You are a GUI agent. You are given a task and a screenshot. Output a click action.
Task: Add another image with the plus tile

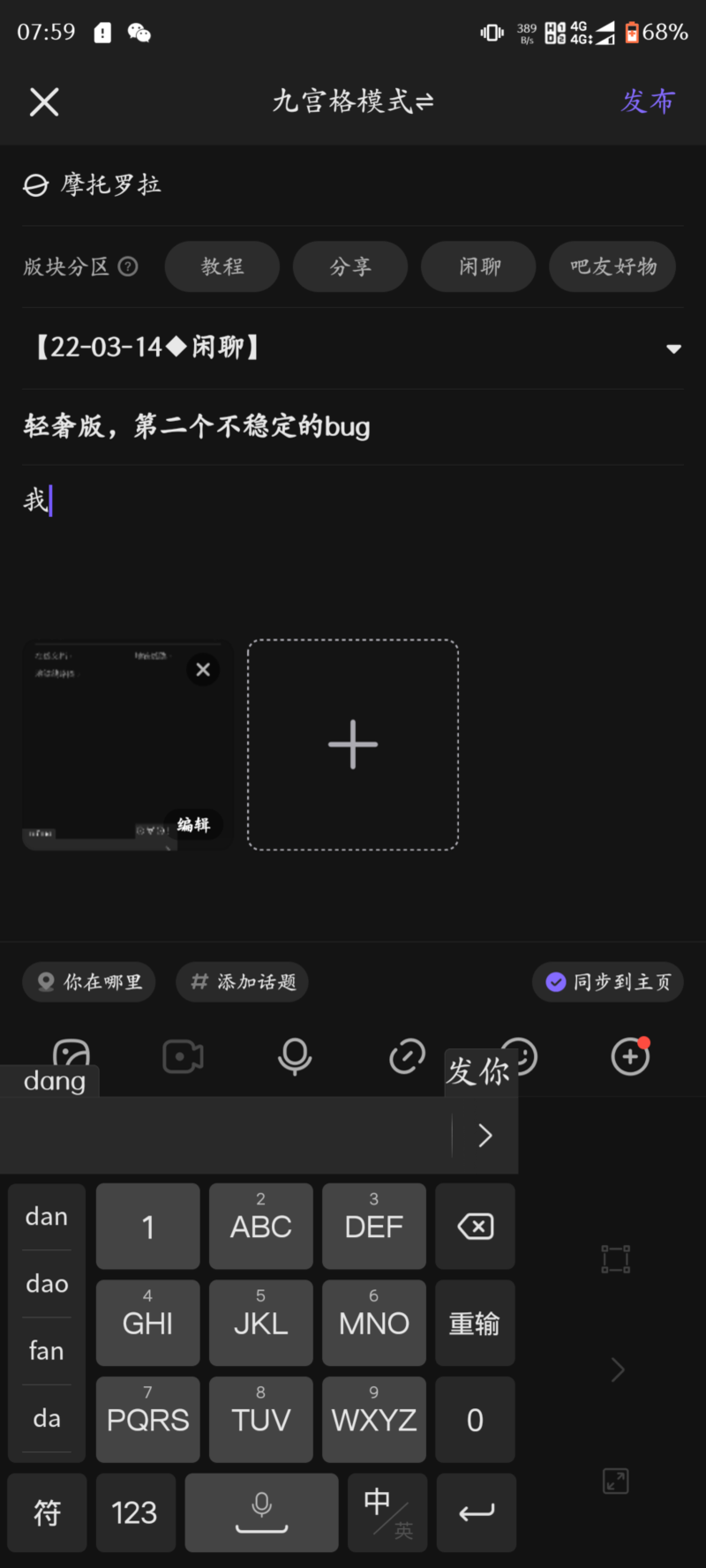coord(353,745)
